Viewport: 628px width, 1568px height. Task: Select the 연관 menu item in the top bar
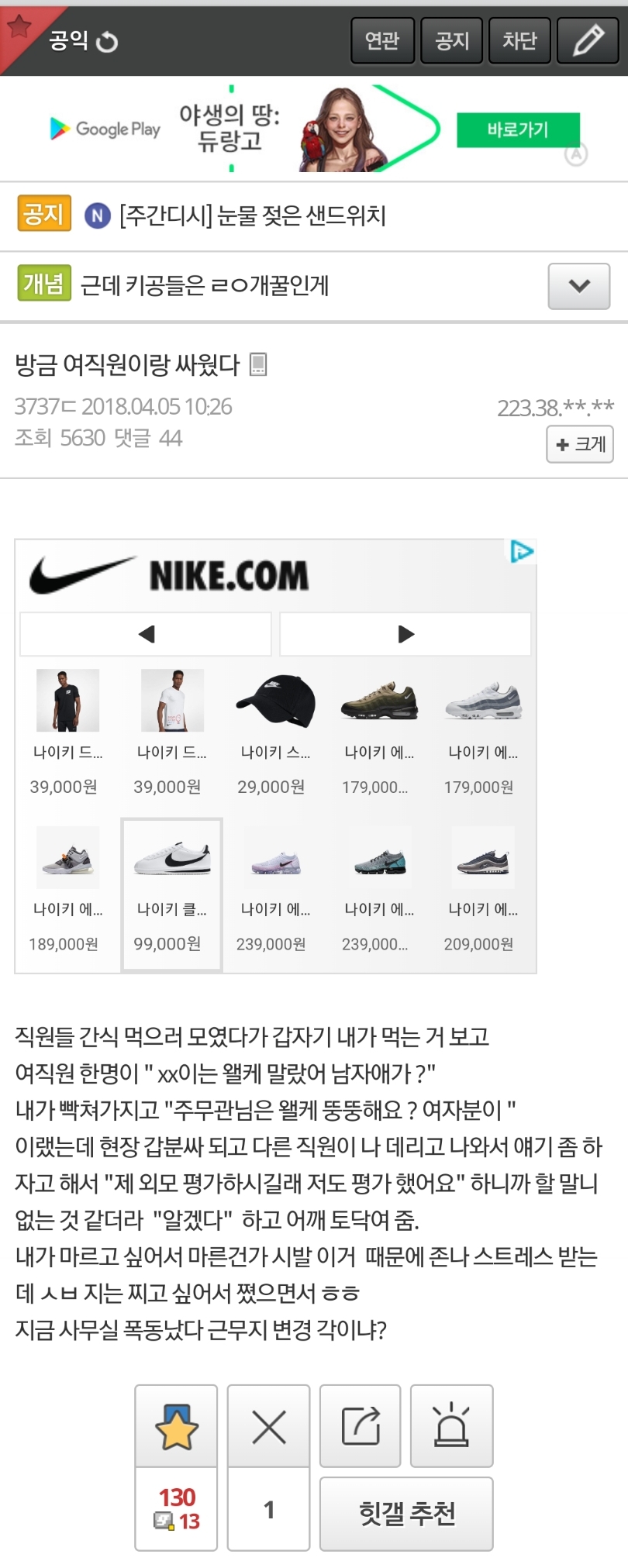point(383,40)
